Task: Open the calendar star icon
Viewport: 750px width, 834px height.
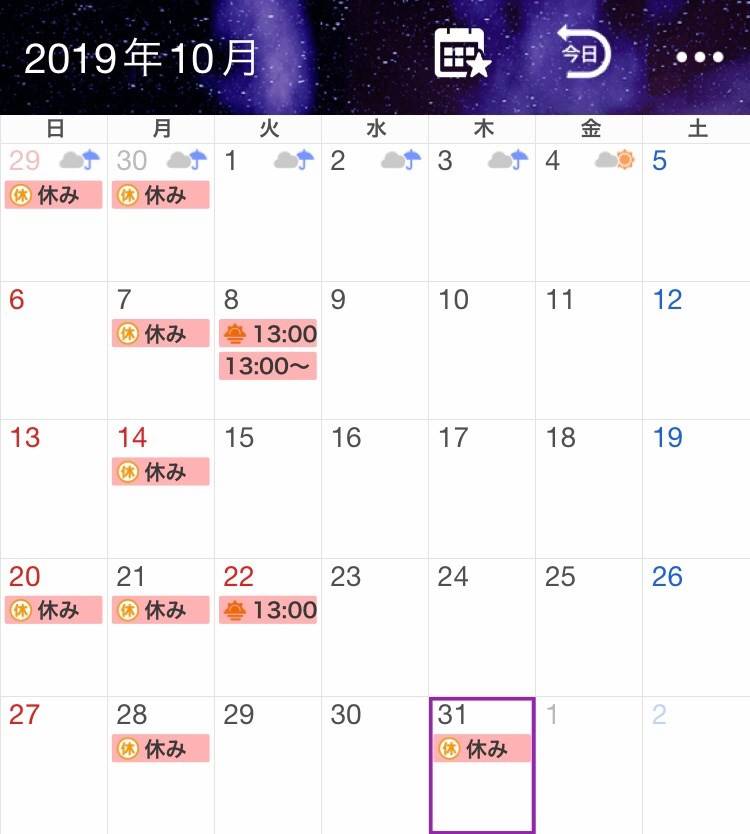Action: (463, 53)
